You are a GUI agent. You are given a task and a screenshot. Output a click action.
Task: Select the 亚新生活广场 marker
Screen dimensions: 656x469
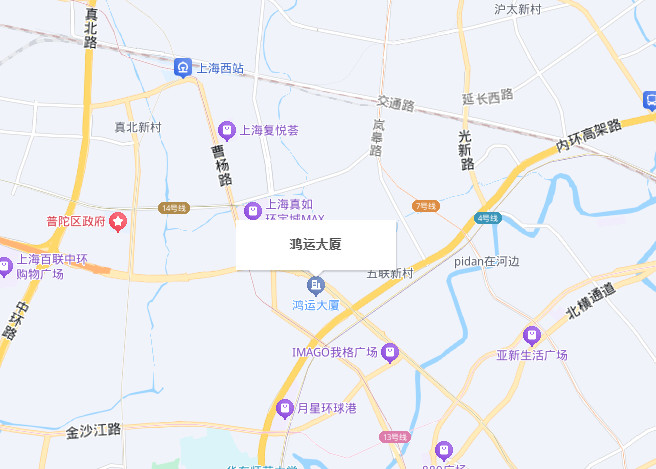pyautogui.click(x=531, y=335)
